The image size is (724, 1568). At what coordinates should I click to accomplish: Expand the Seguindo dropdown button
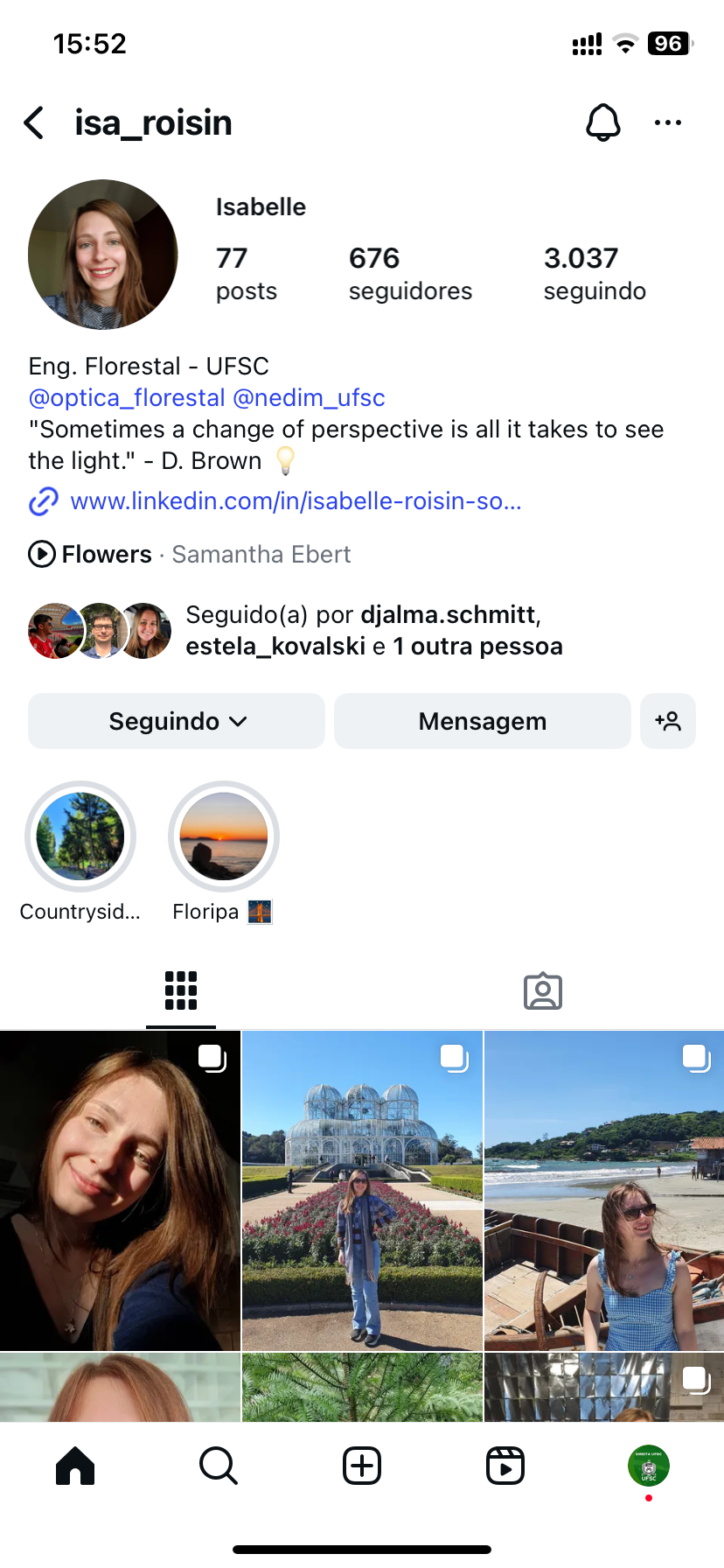point(177,721)
